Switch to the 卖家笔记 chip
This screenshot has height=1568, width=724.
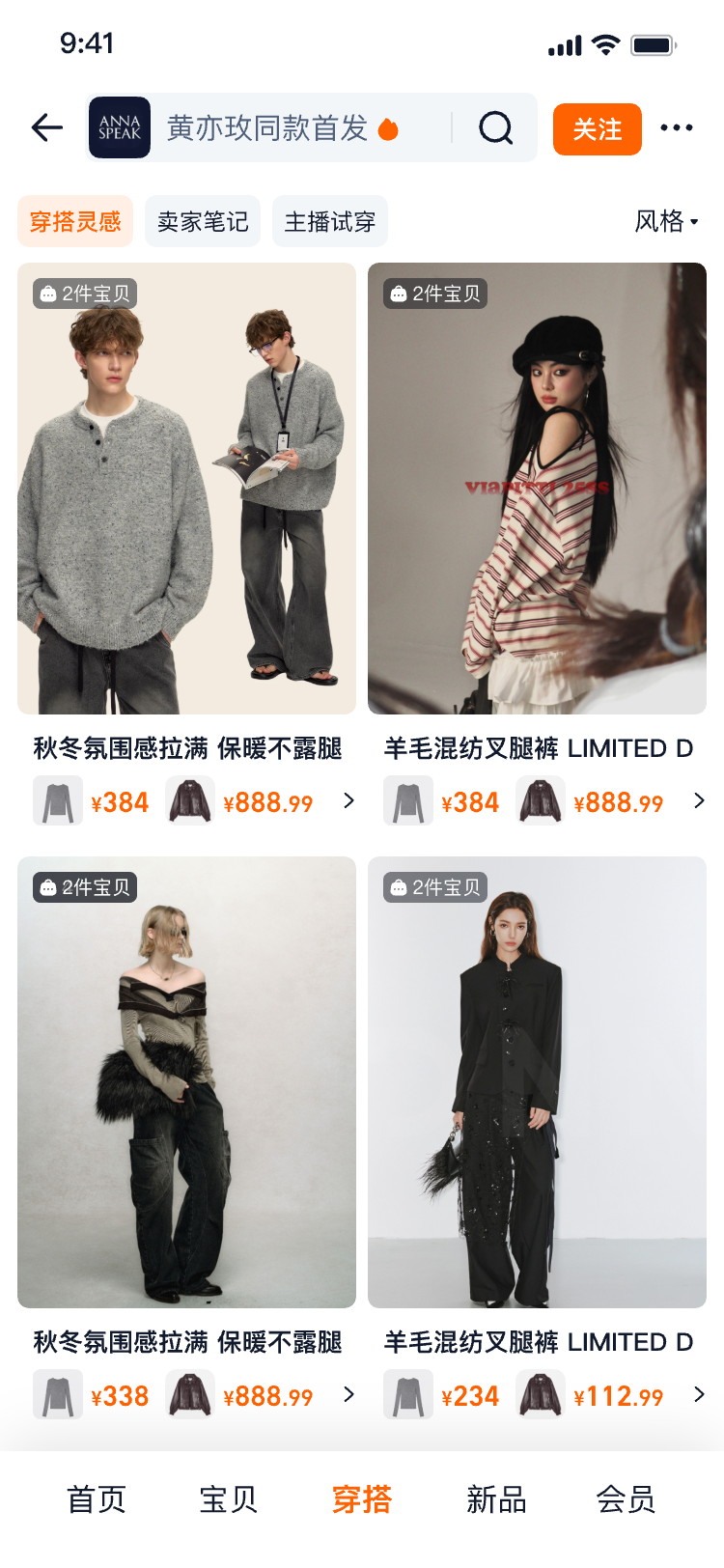(203, 222)
